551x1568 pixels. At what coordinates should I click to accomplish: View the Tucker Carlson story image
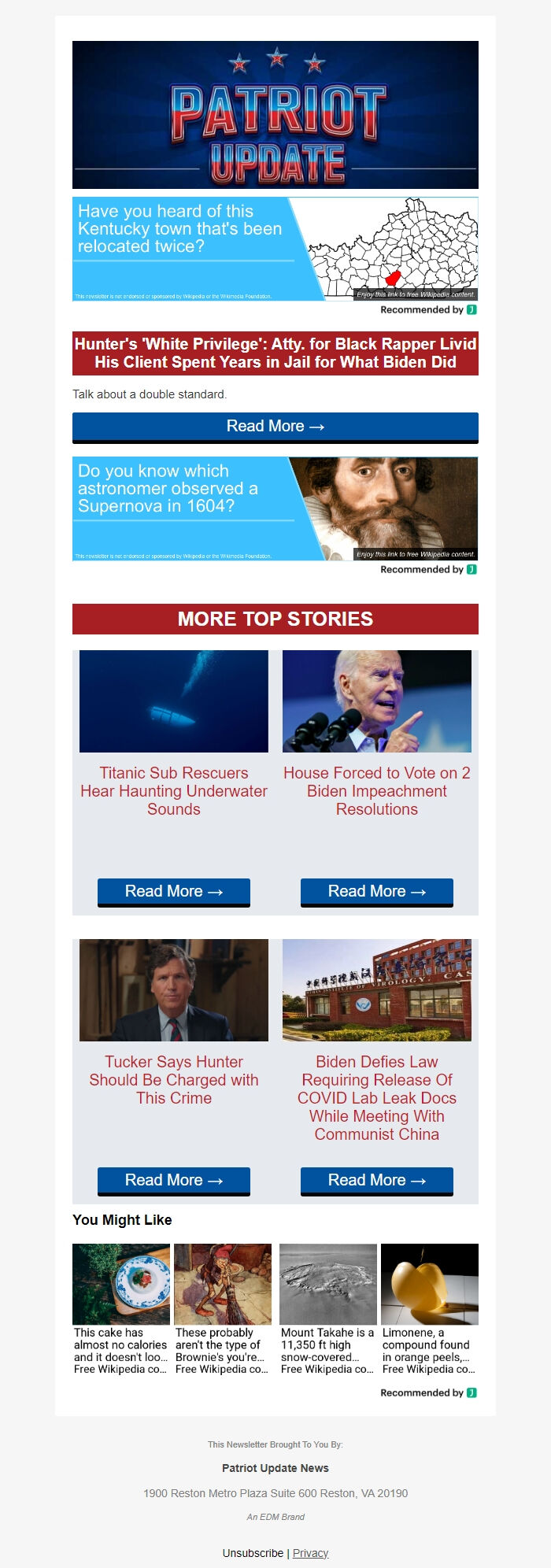point(174,989)
